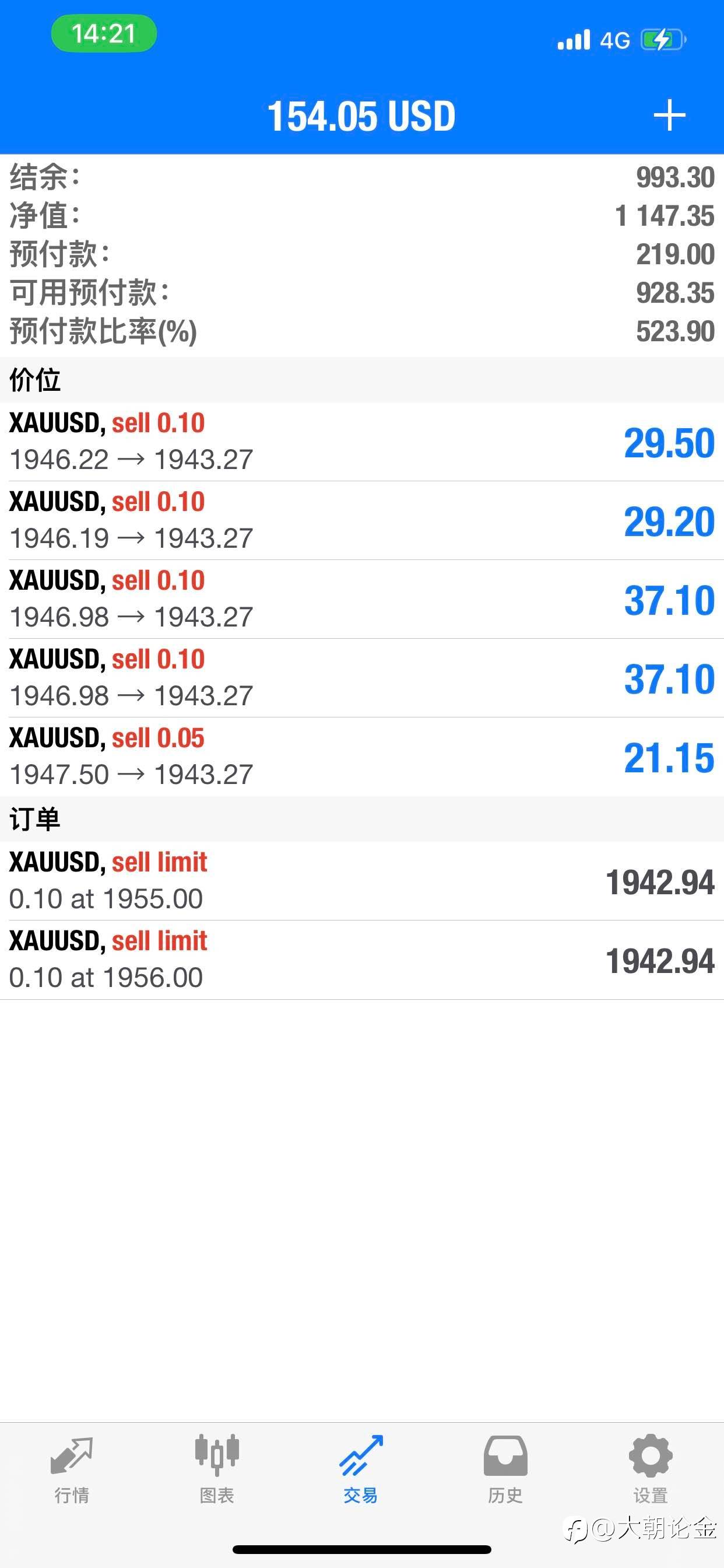Open the sell position entered at 1946.19
The width and height of the screenshot is (724, 1568).
coord(362,520)
